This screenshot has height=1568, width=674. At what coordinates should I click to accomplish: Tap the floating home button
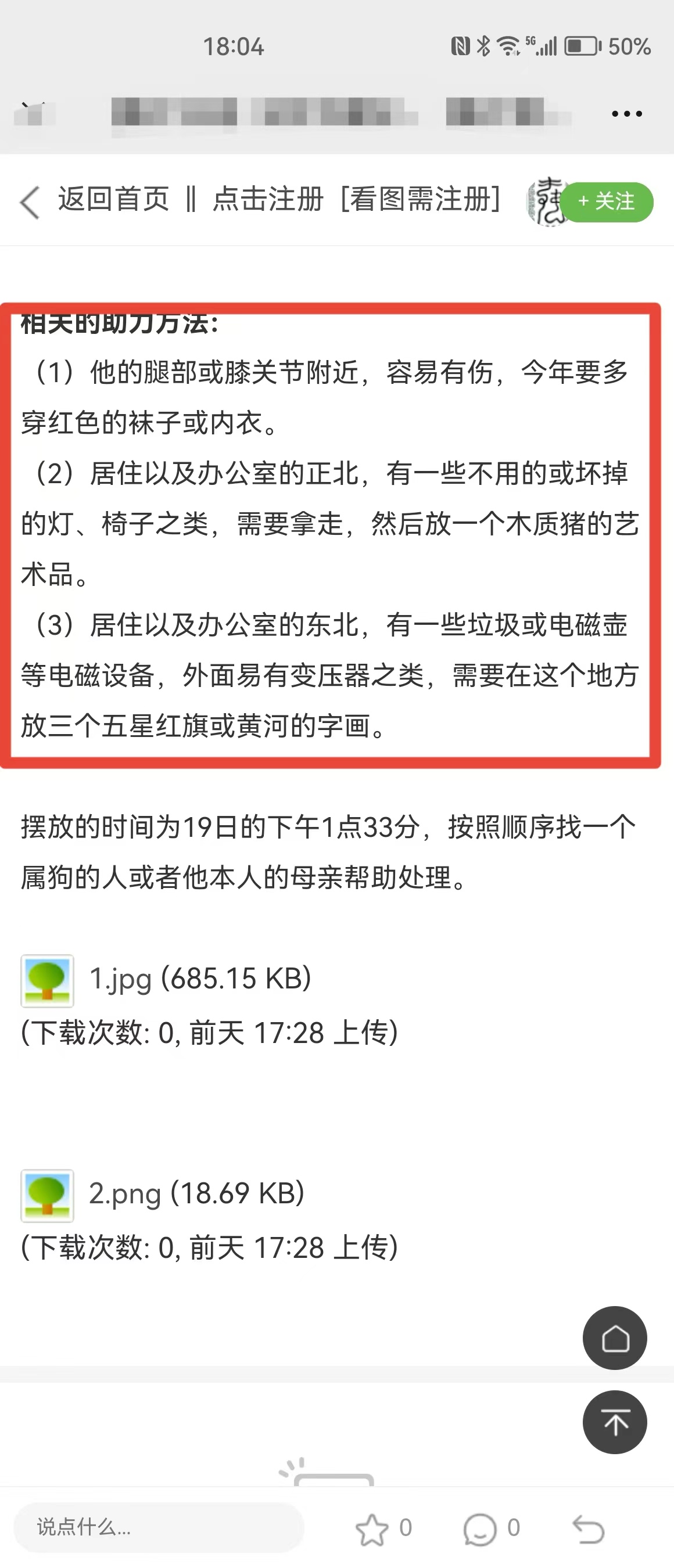614,1337
